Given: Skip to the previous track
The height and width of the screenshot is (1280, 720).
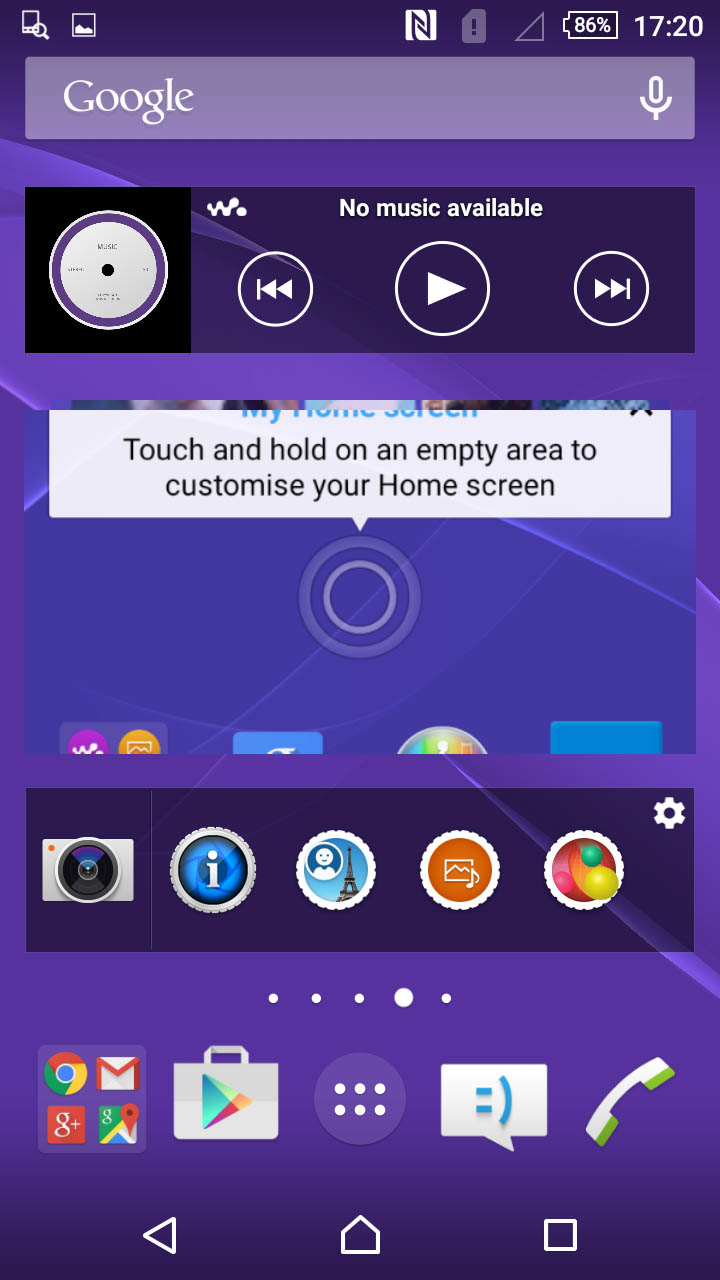Looking at the screenshot, I should click(x=275, y=289).
